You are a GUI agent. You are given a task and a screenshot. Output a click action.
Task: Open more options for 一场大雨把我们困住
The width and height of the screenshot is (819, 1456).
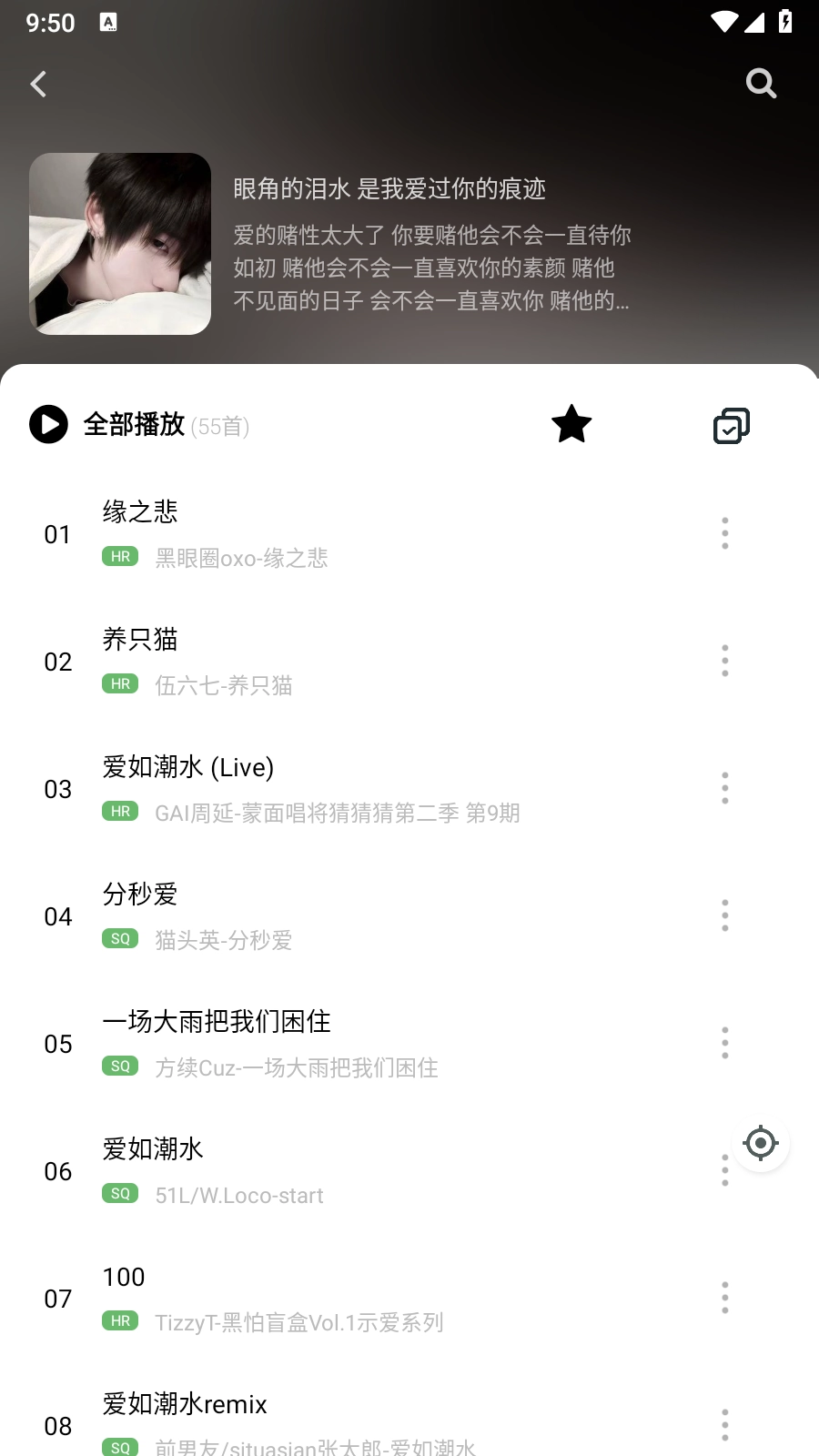click(724, 1043)
